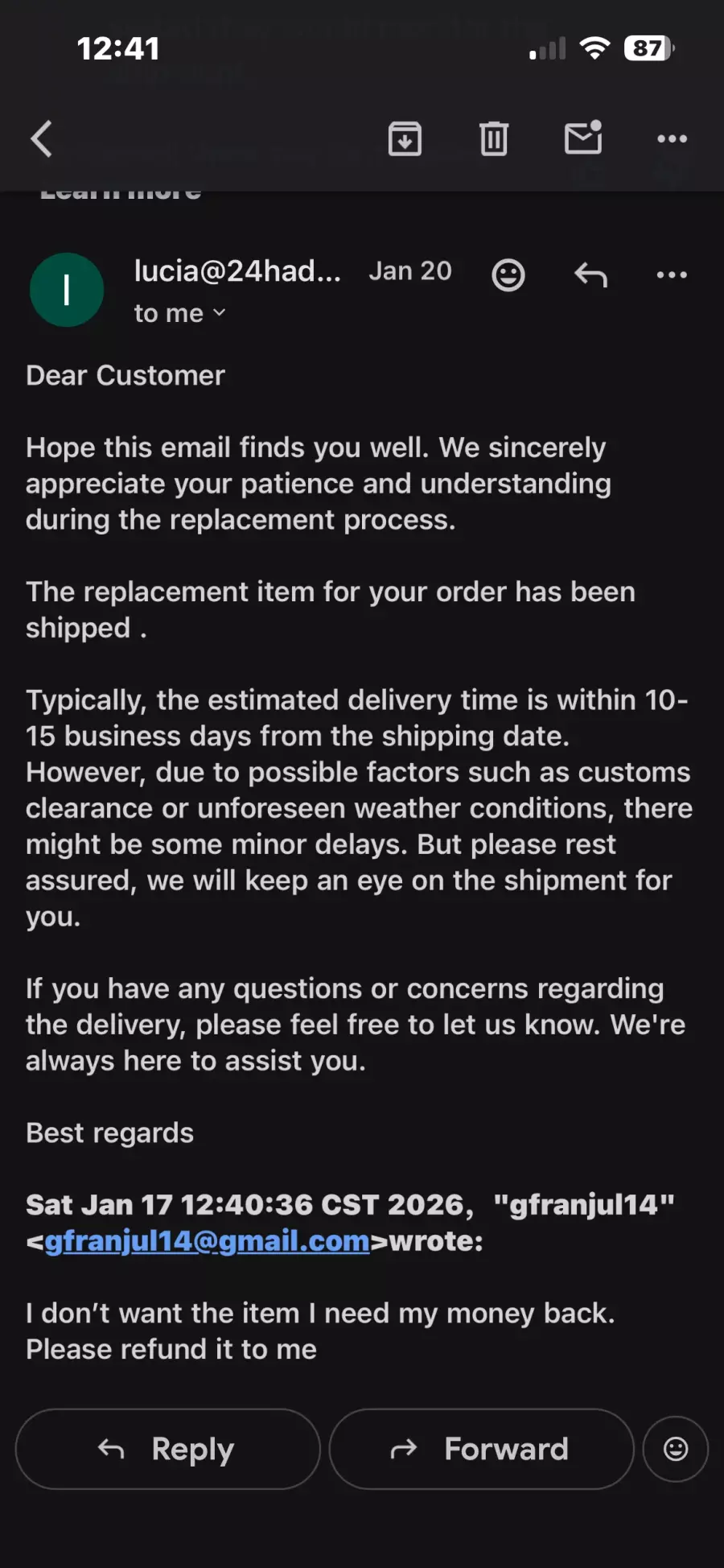Delete this email with the trash icon

(493, 138)
